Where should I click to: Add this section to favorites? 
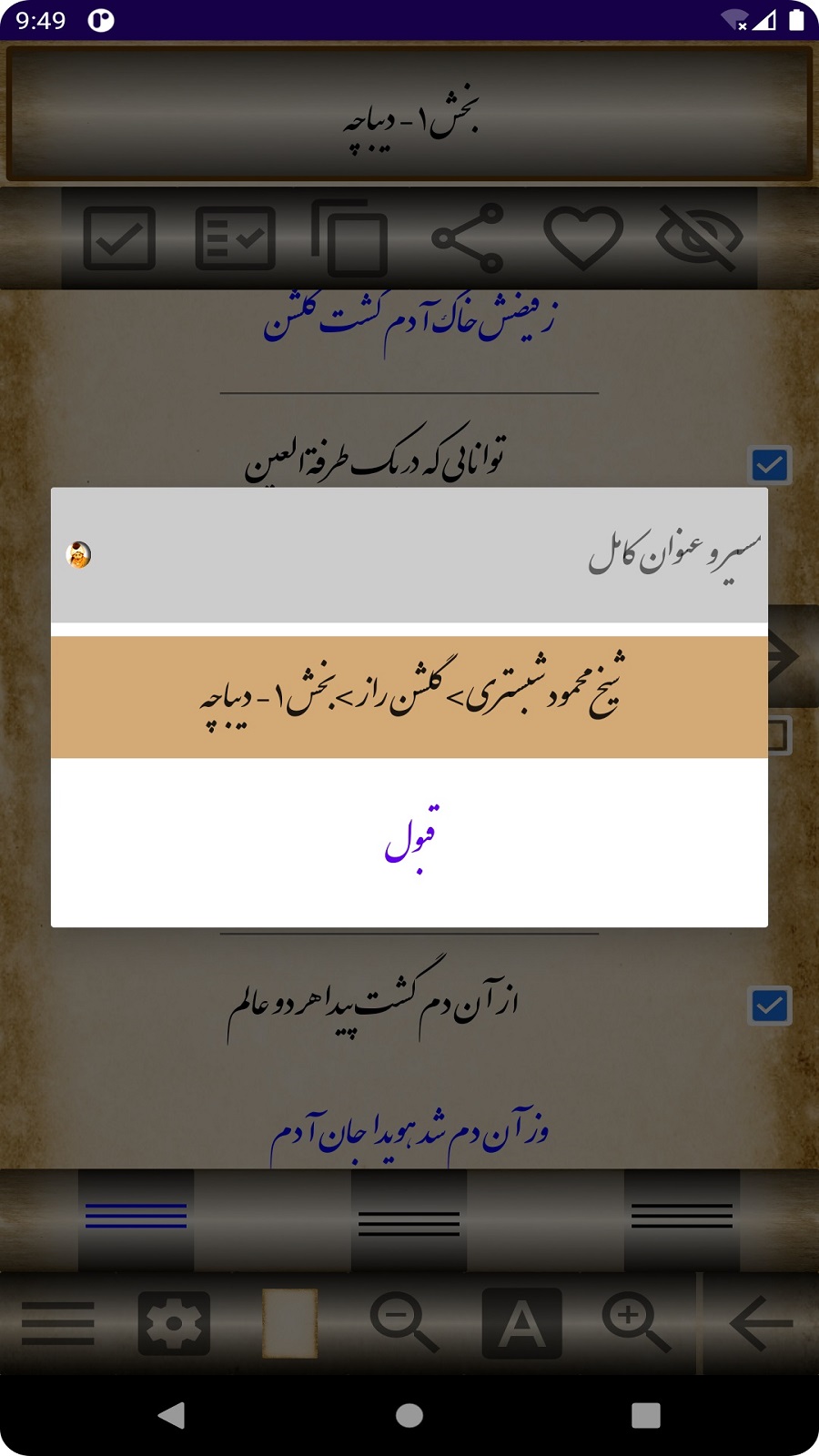click(582, 238)
